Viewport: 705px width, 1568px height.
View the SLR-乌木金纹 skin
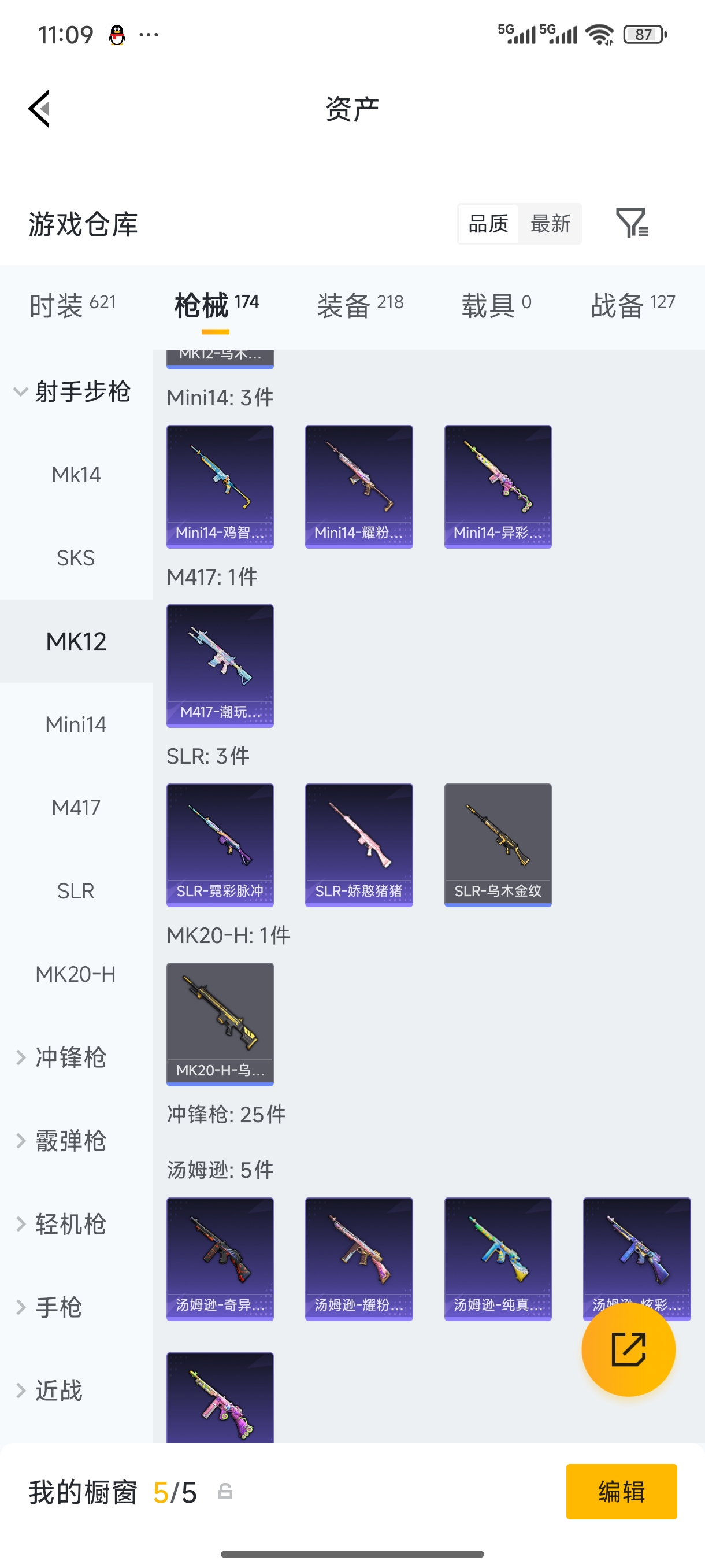click(x=497, y=845)
